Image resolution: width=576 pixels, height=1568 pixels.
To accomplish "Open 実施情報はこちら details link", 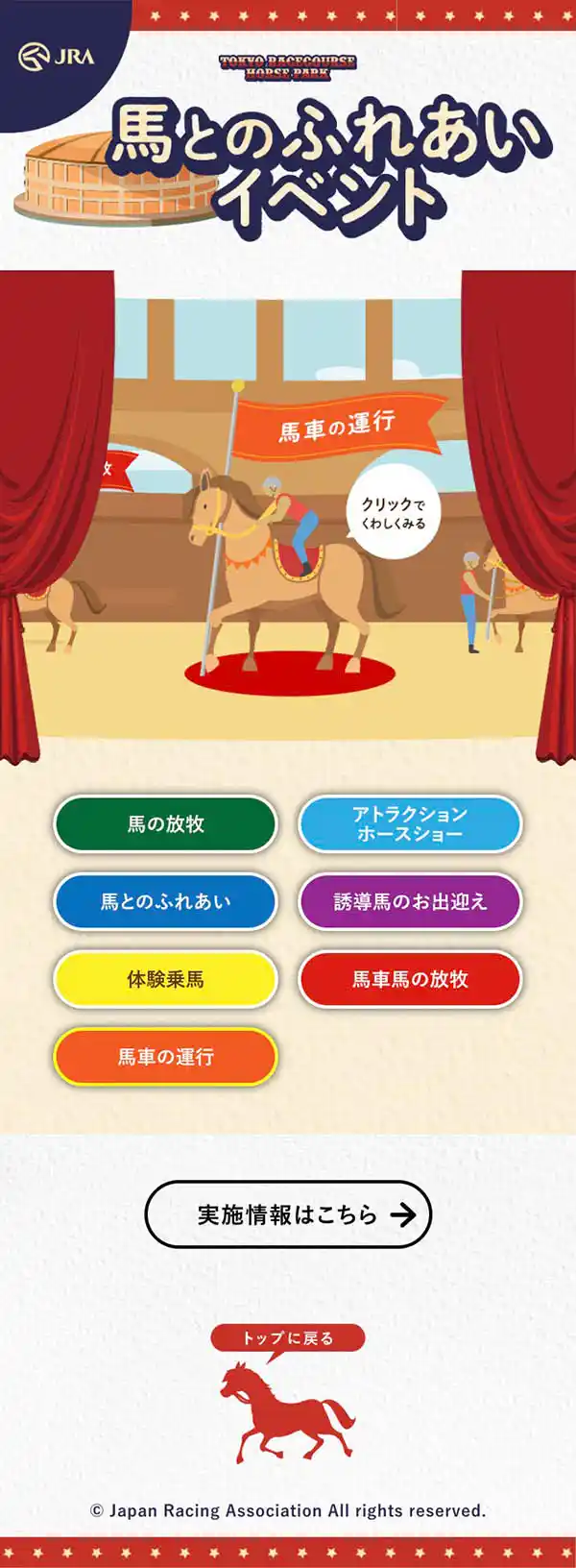I will click(288, 1214).
